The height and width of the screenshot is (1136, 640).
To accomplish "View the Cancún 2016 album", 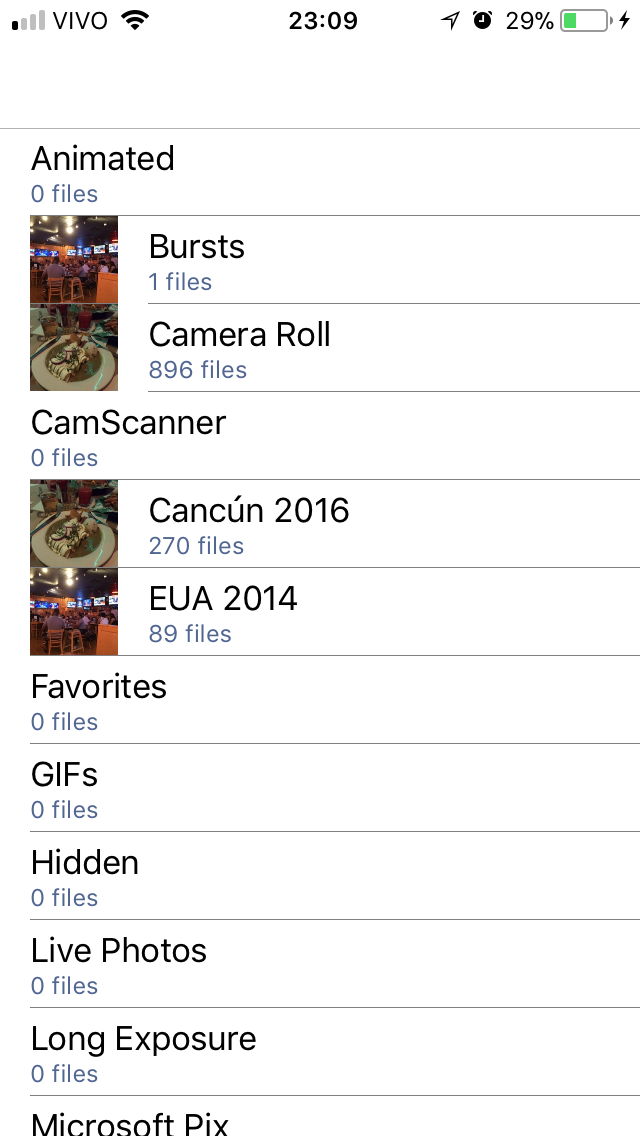I will [320, 524].
